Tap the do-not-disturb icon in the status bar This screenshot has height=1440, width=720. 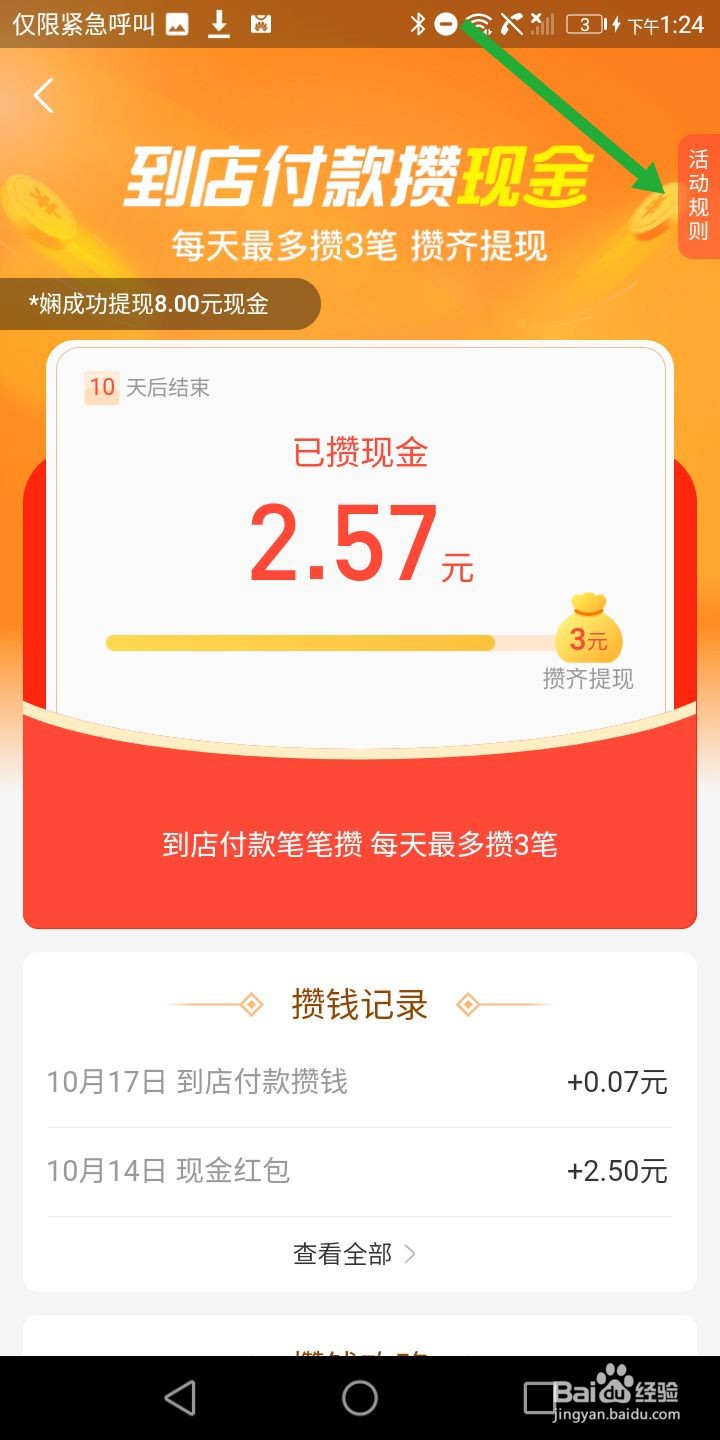point(444,24)
